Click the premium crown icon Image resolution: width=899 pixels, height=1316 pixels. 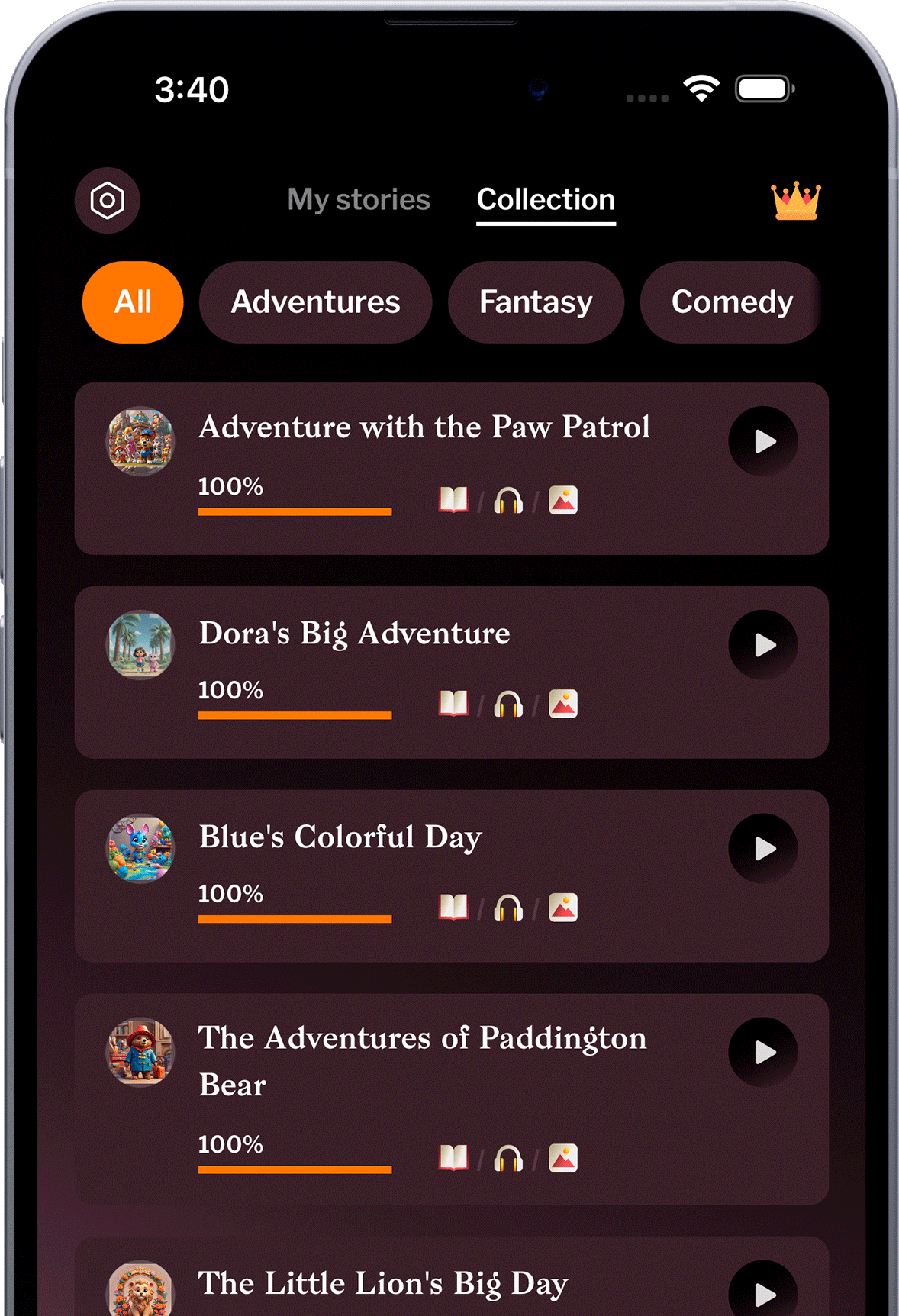[x=796, y=200]
